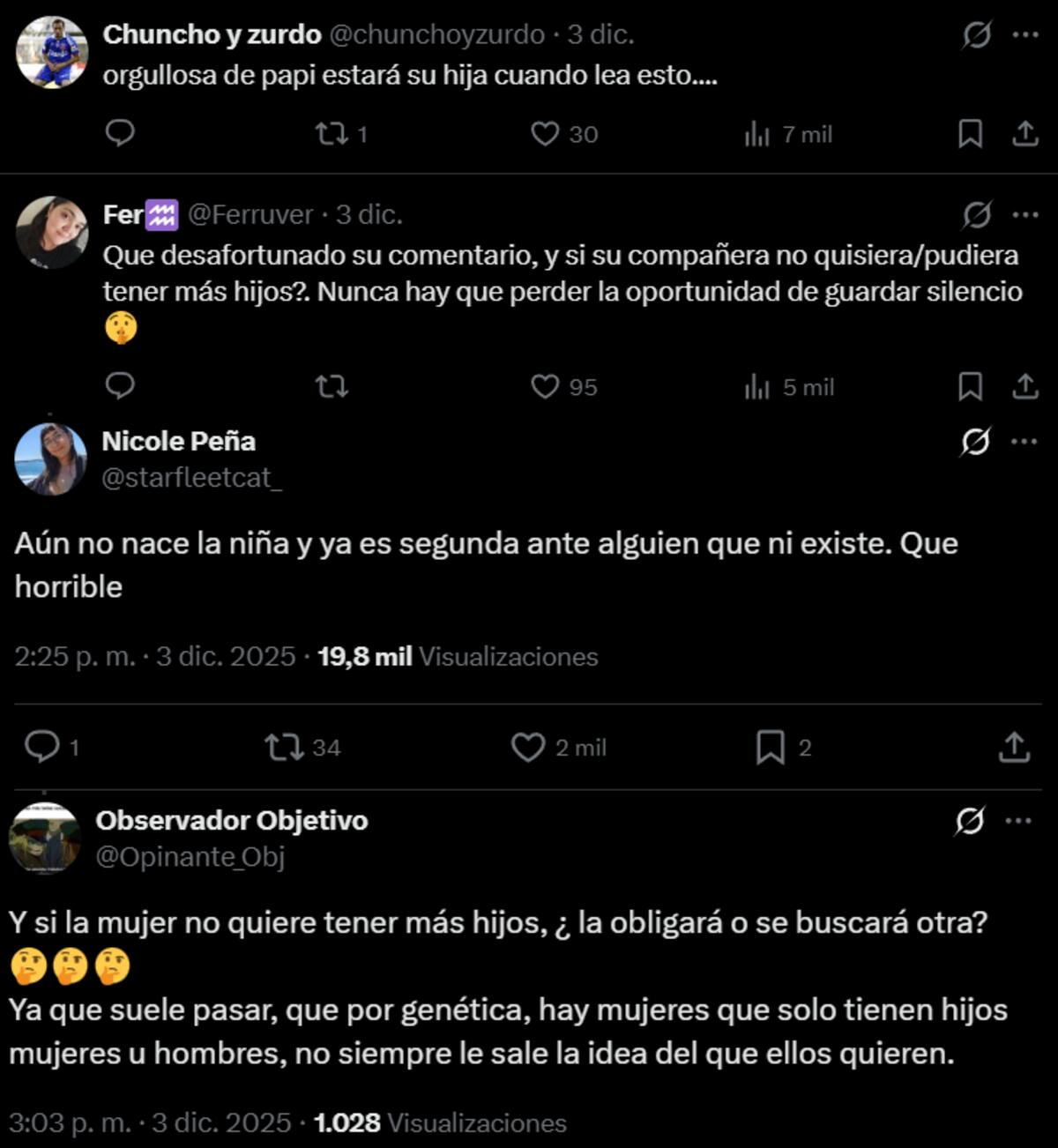Click the 3 dic. timestamp on Chuncho's tweet
1058x1148 pixels.
[x=606, y=34]
